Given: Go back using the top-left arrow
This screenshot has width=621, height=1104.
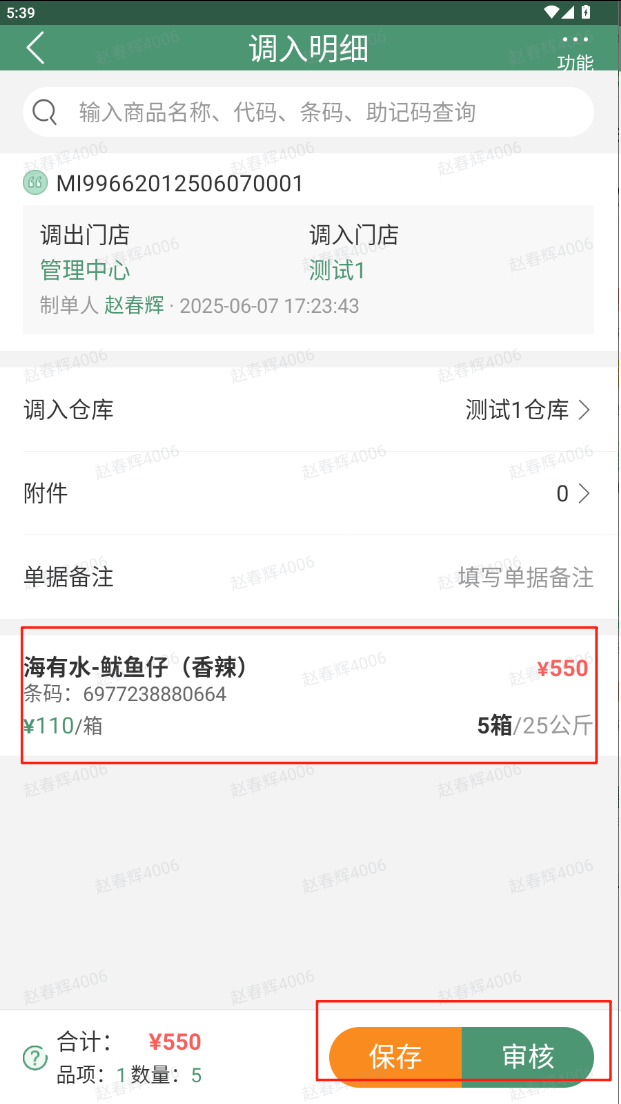Looking at the screenshot, I should click(x=35, y=48).
